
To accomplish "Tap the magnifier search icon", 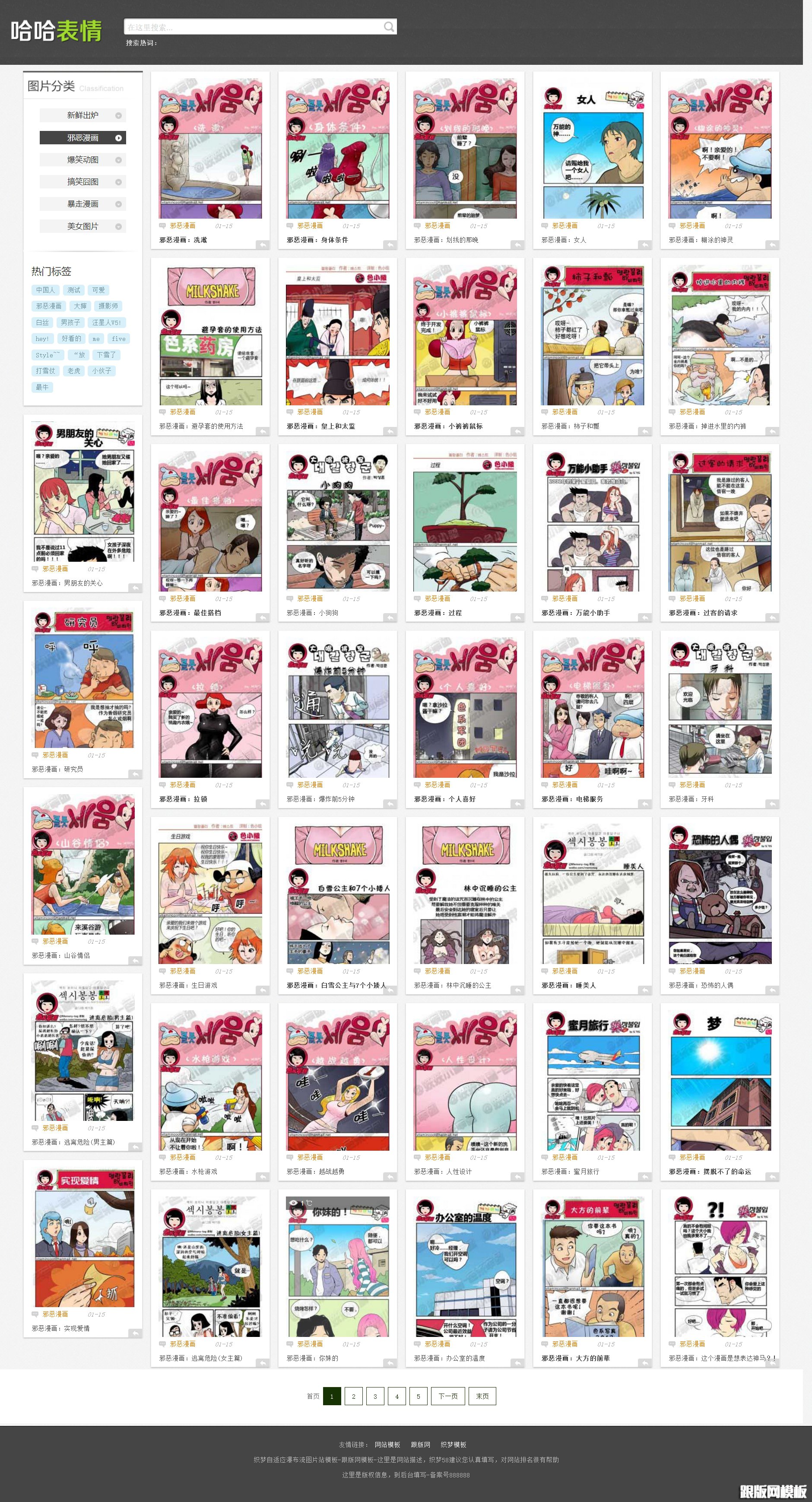I will [x=390, y=27].
